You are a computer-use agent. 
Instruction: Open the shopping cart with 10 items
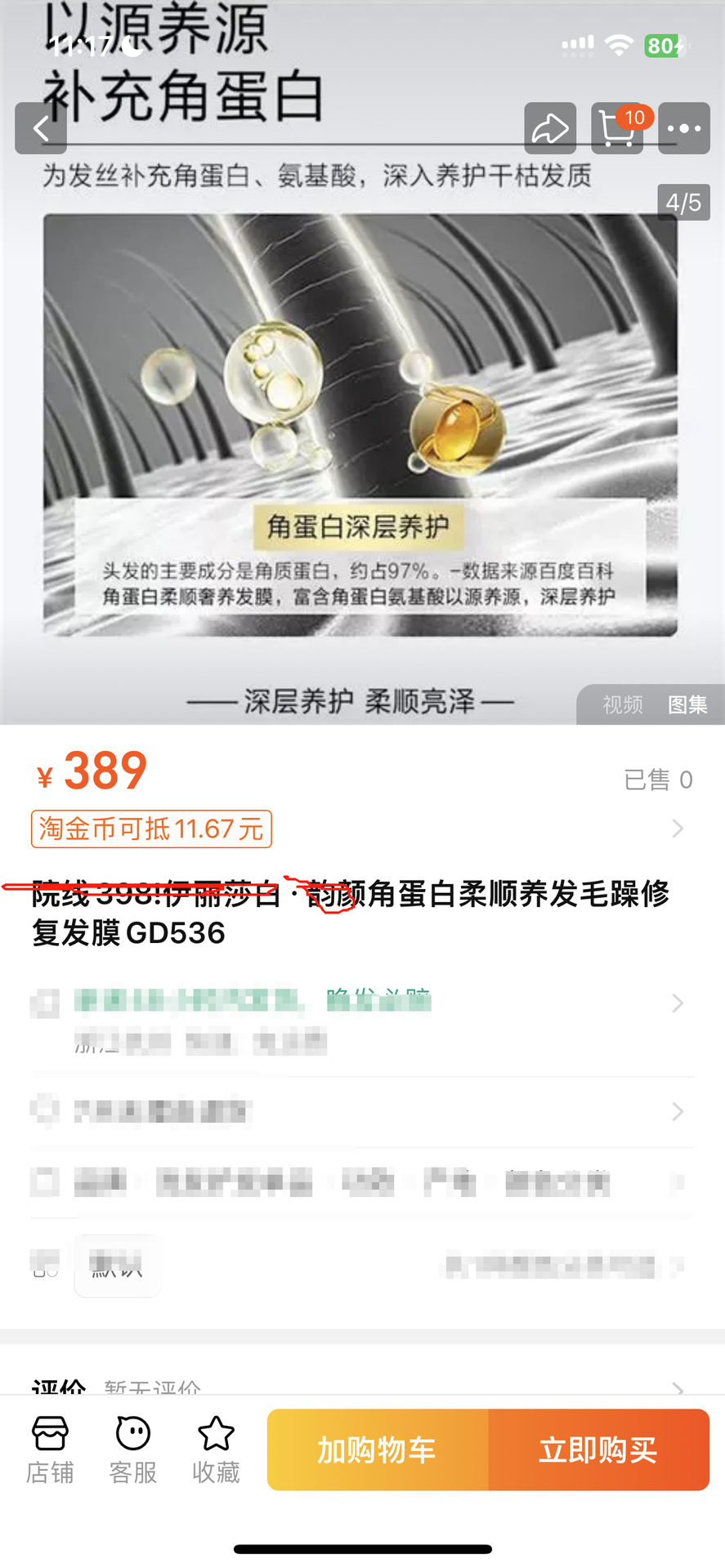(617, 128)
